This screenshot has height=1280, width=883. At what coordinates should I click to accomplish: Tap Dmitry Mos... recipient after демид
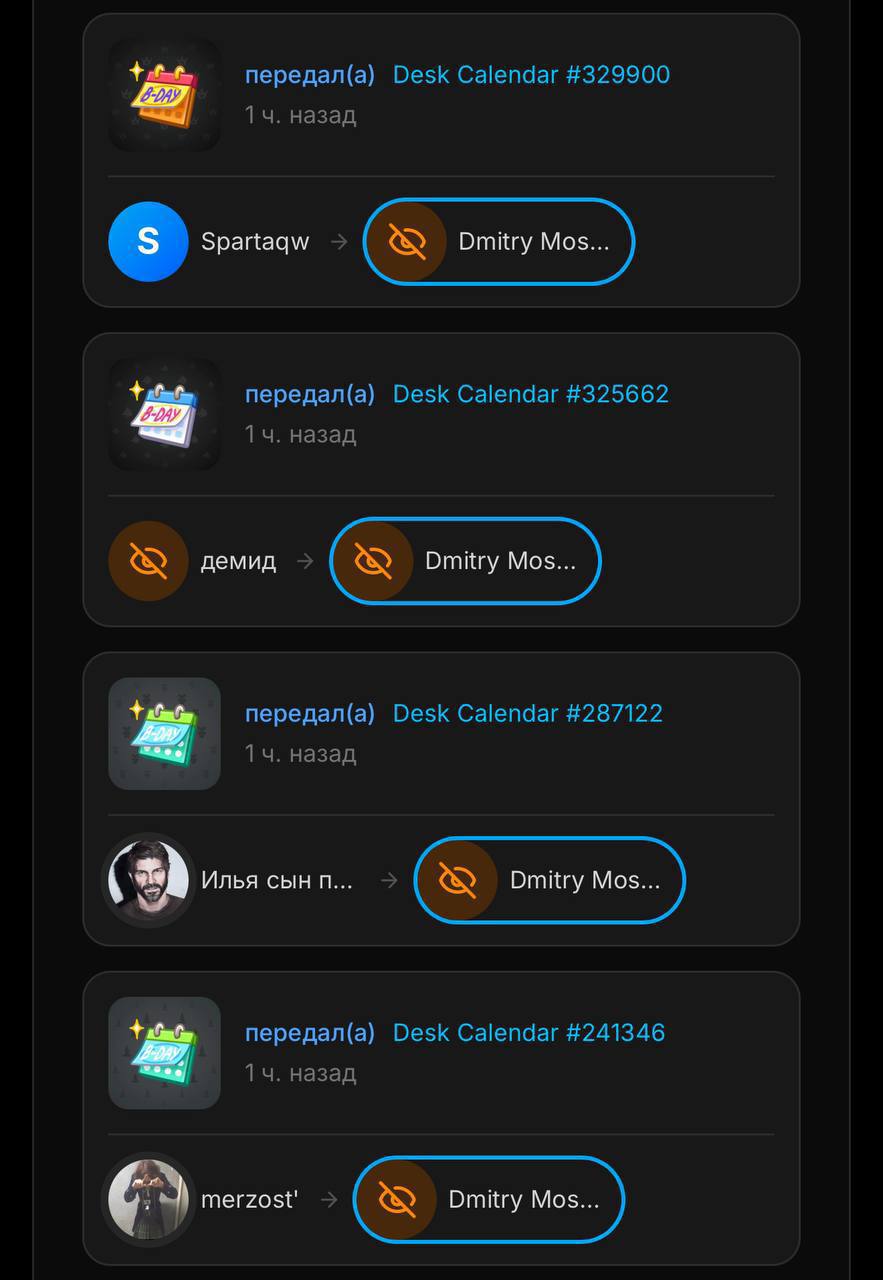(x=465, y=560)
